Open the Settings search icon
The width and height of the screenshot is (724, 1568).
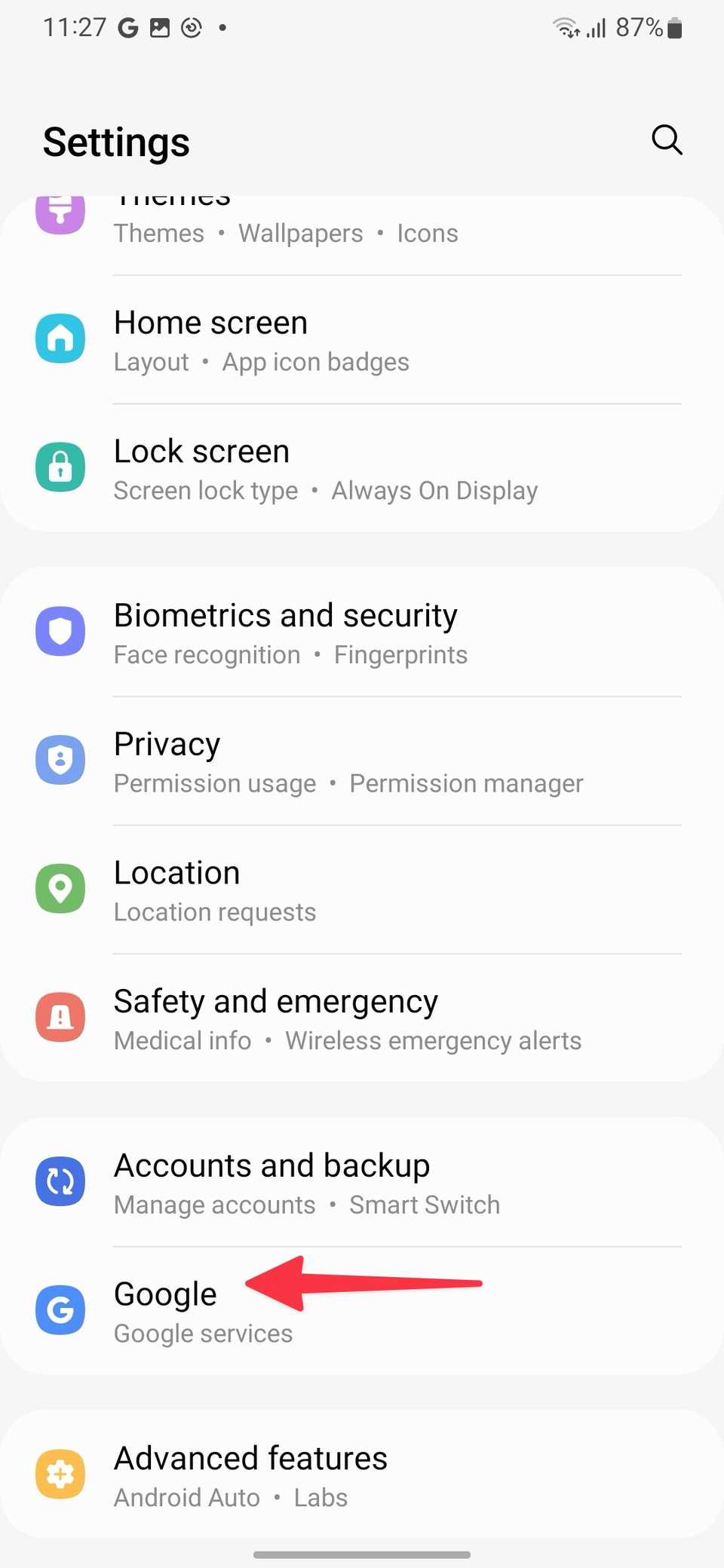tap(667, 140)
